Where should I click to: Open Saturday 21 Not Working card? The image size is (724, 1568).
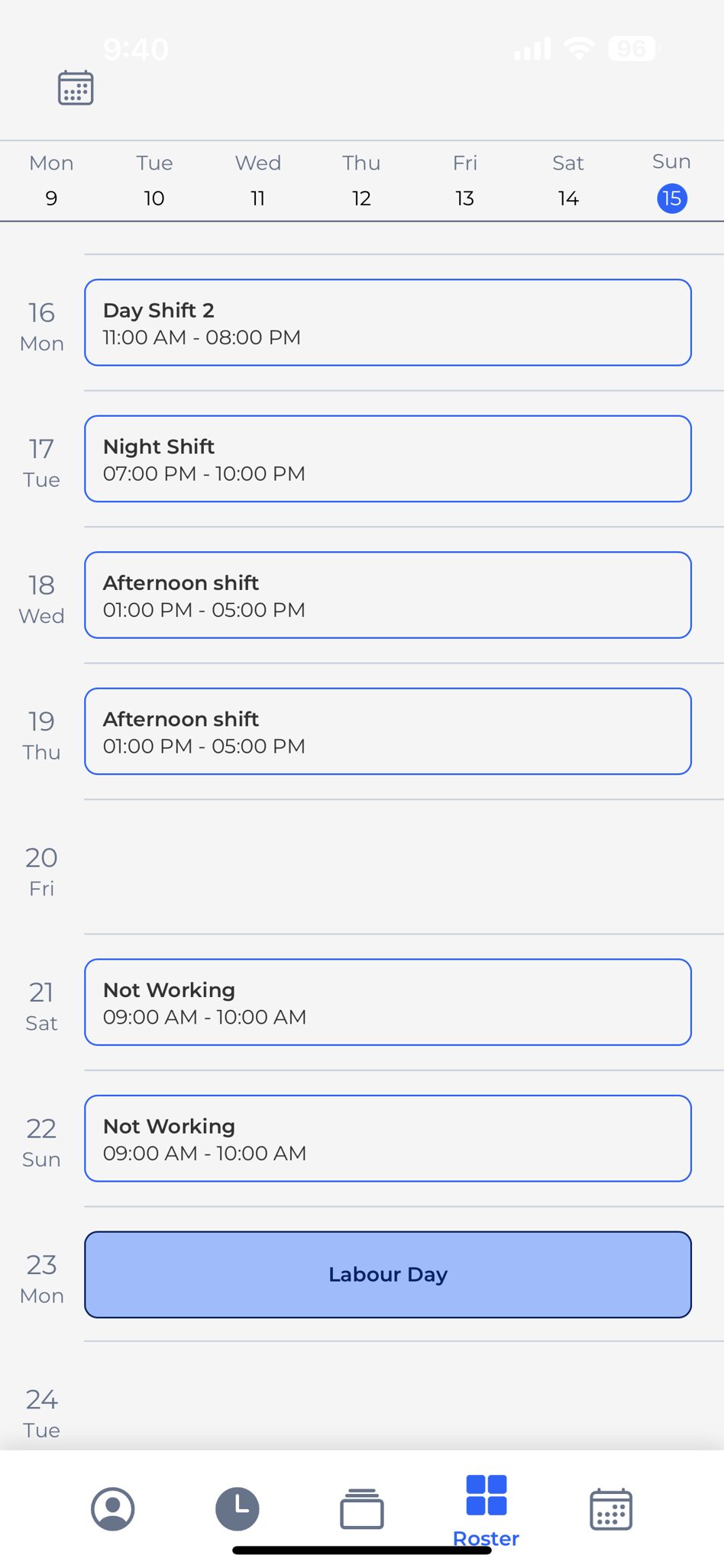[387, 1002]
